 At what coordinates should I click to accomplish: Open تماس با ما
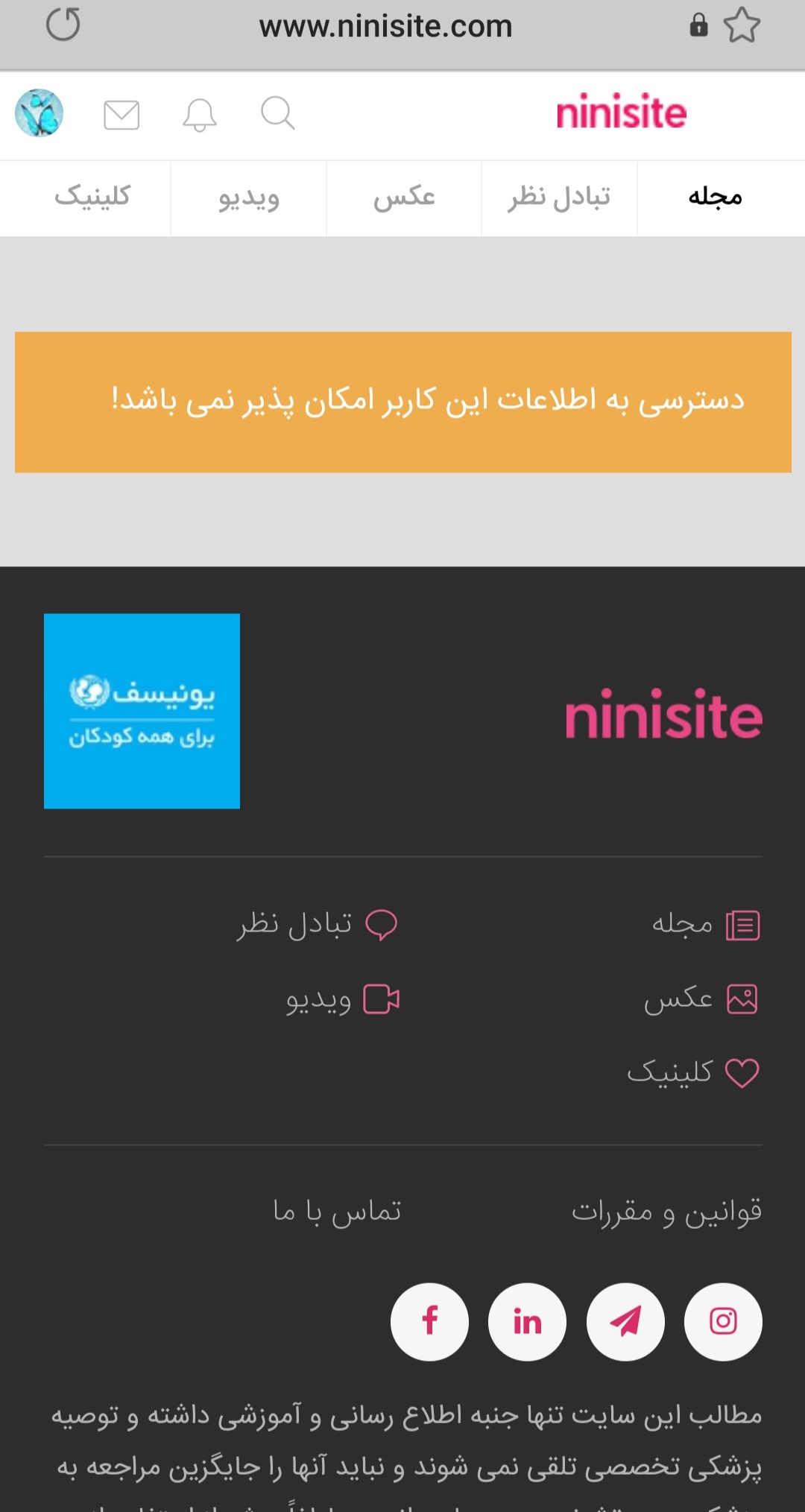337,1212
